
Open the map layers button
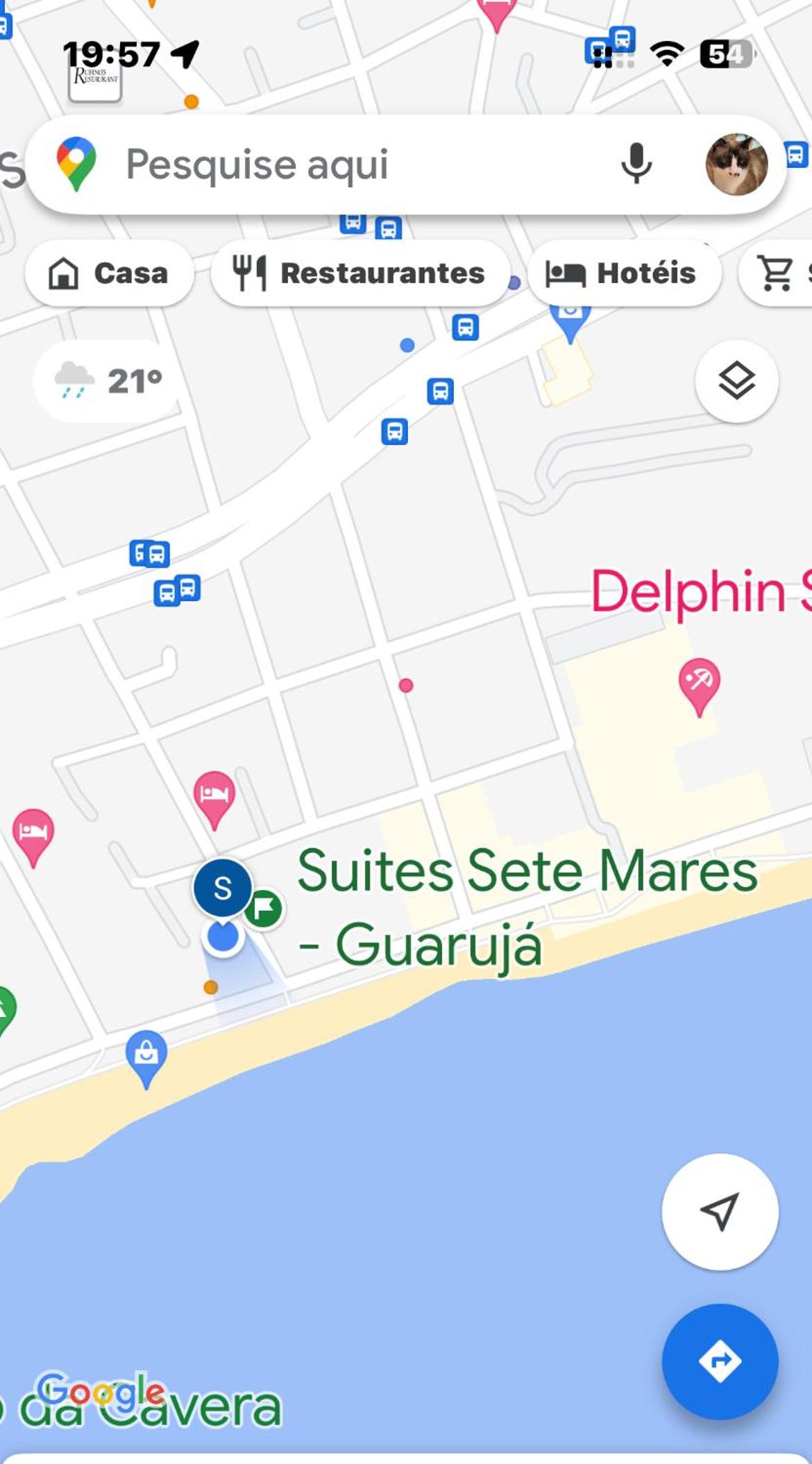coord(736,380)
